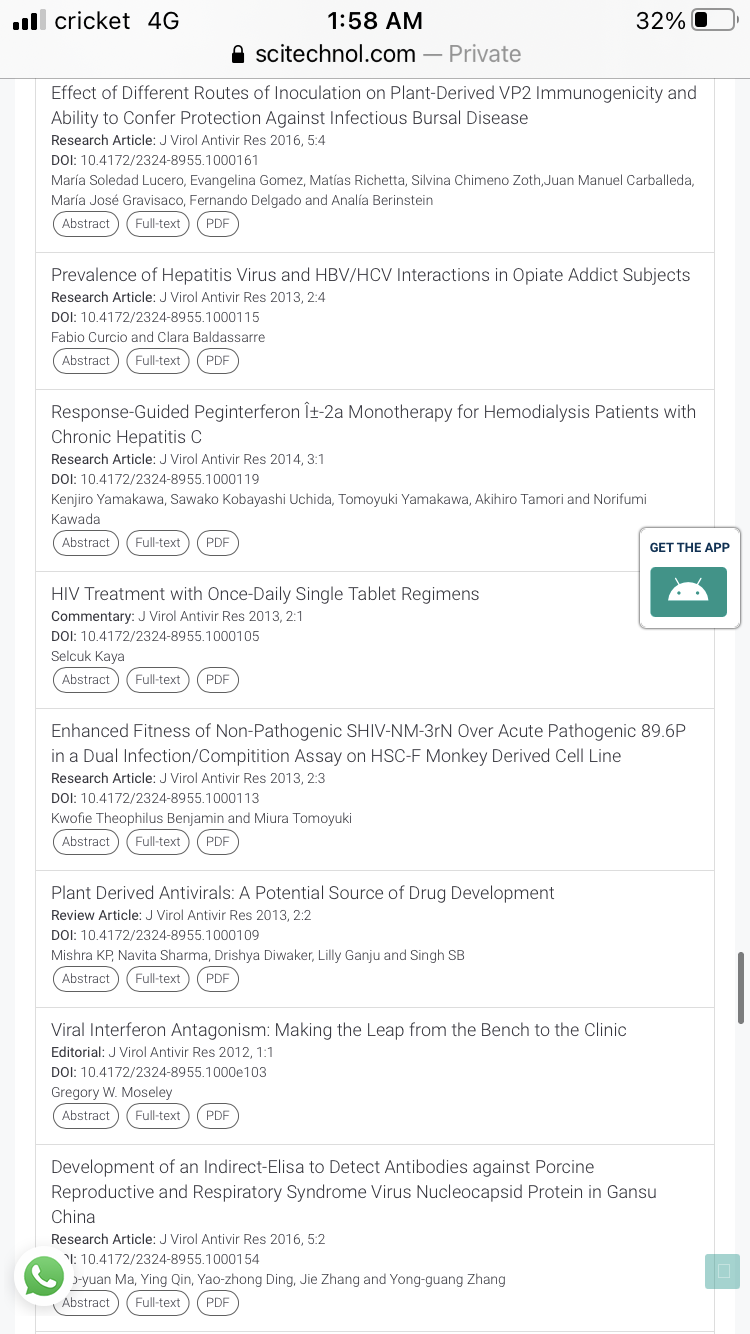750x1334 pixels.
Task: Tap the scitechnol.com address bar
Action: click(x=375, y=54)
